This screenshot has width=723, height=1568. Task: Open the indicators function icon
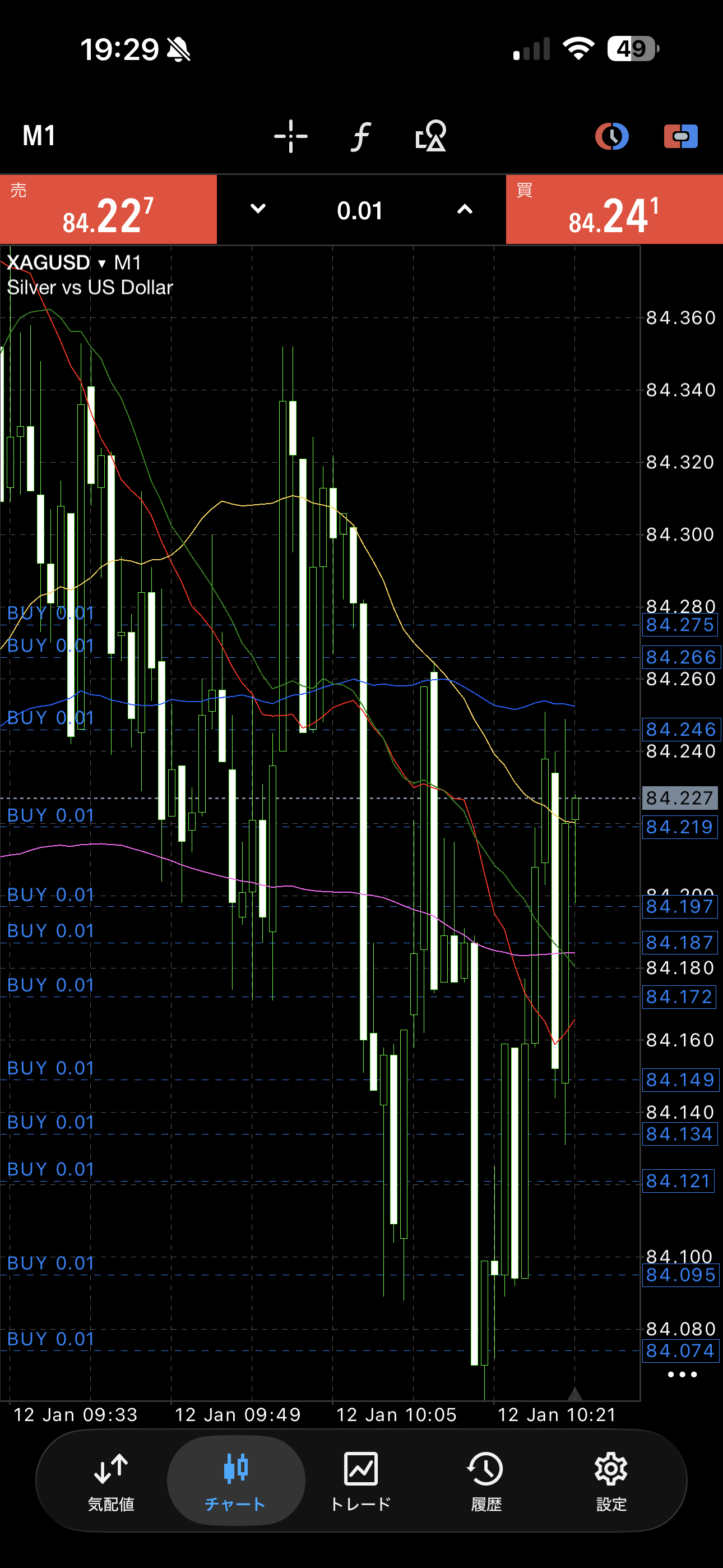click(x=360, y=136)
